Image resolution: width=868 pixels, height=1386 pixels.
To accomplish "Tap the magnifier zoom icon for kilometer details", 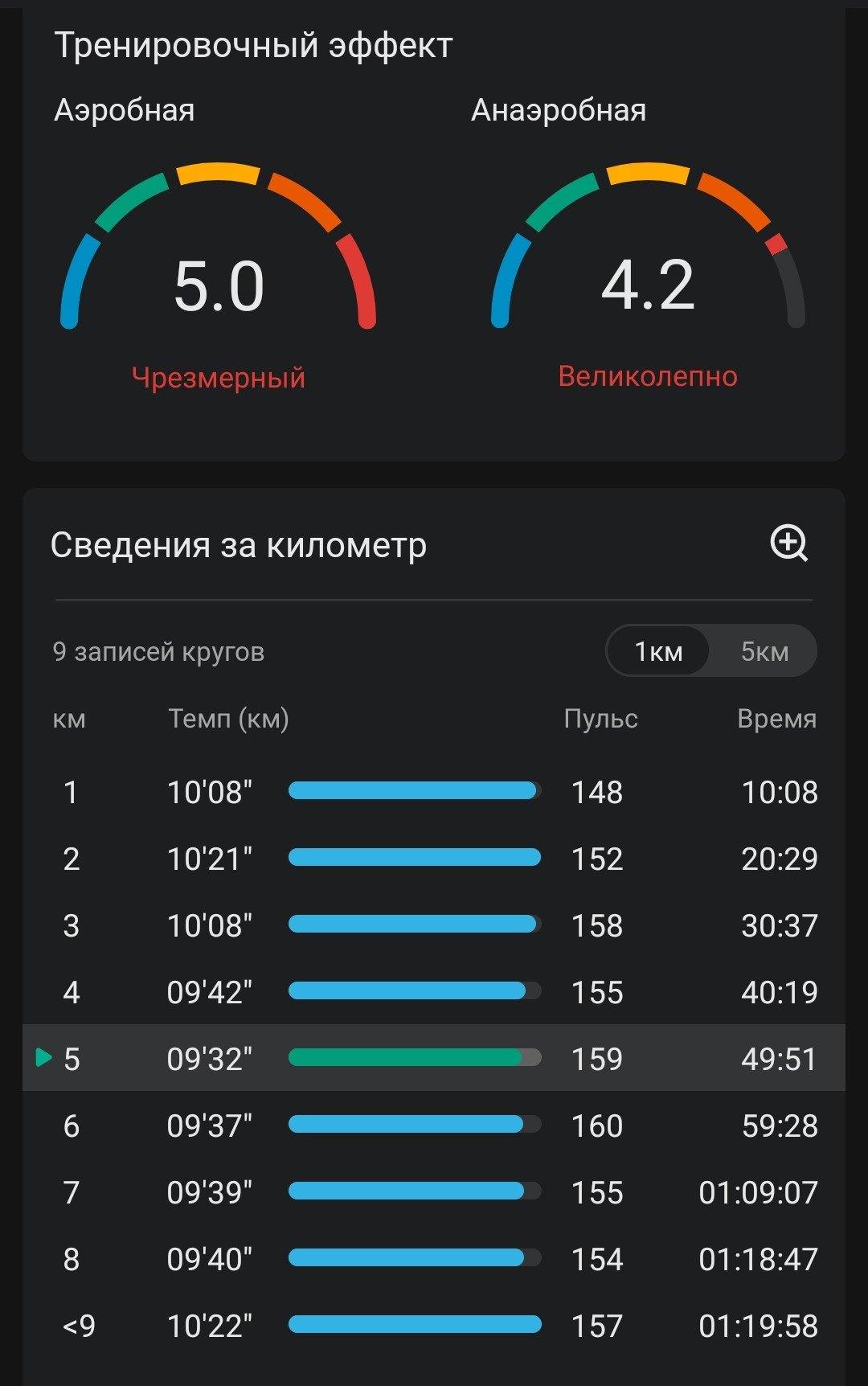I will point(789,543).
